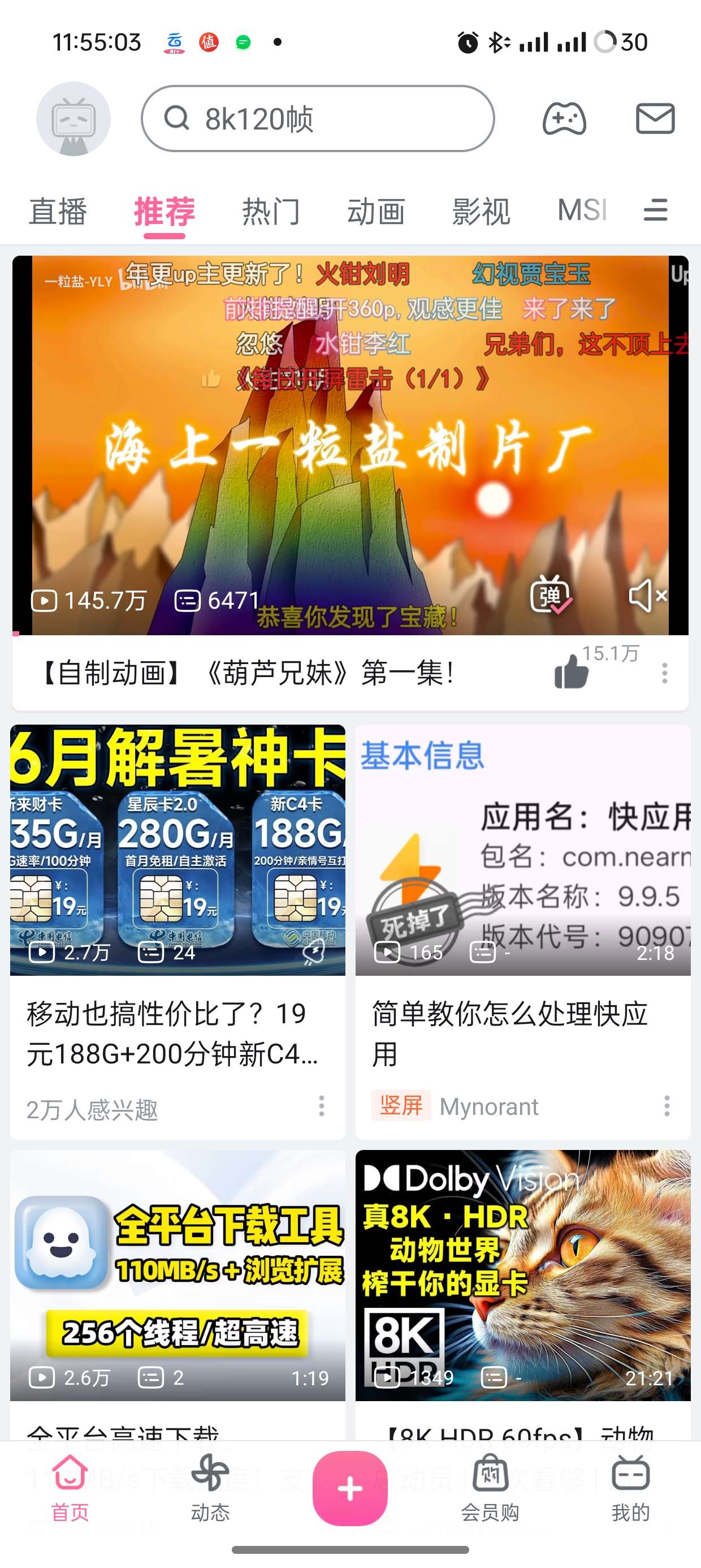Like the 葫芦兄妹 video
Viewport: 701px width, 1568px height.
(572, 672)
